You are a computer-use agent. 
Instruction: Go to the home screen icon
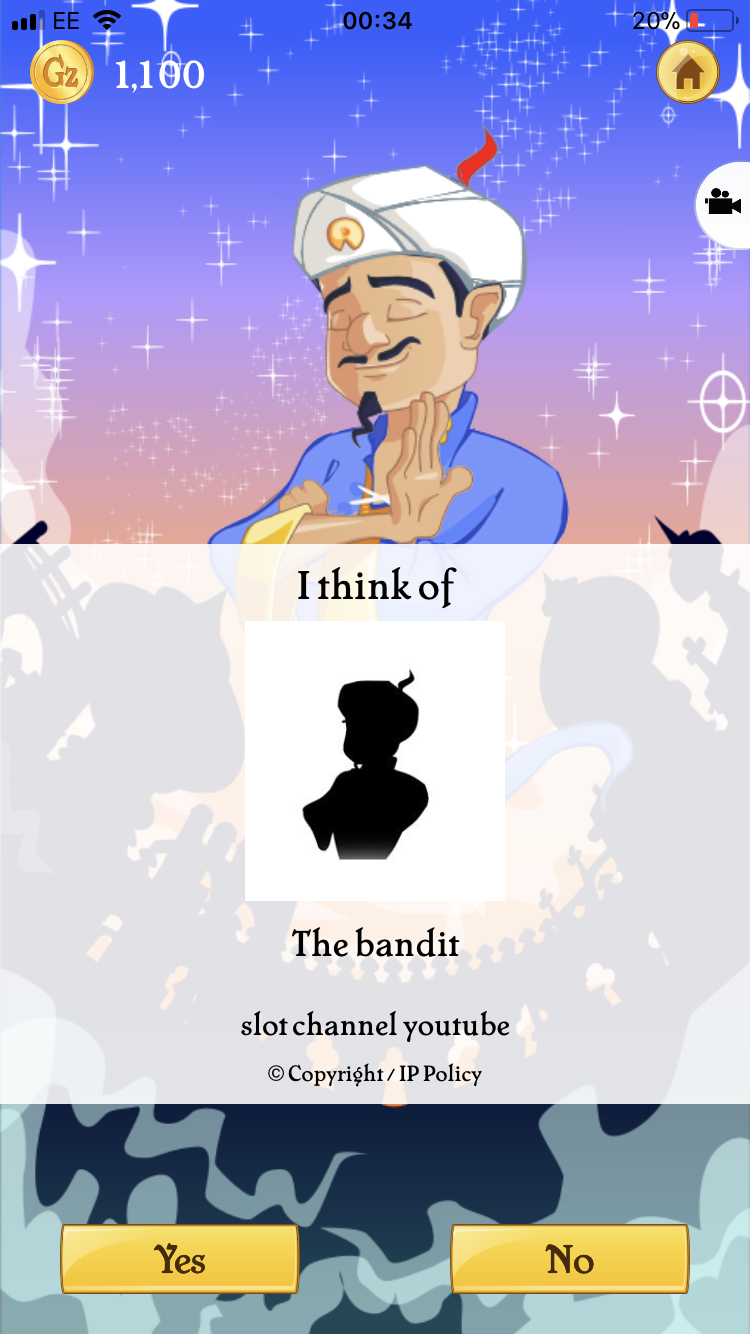pyautogui.click(x=688, y=72)
